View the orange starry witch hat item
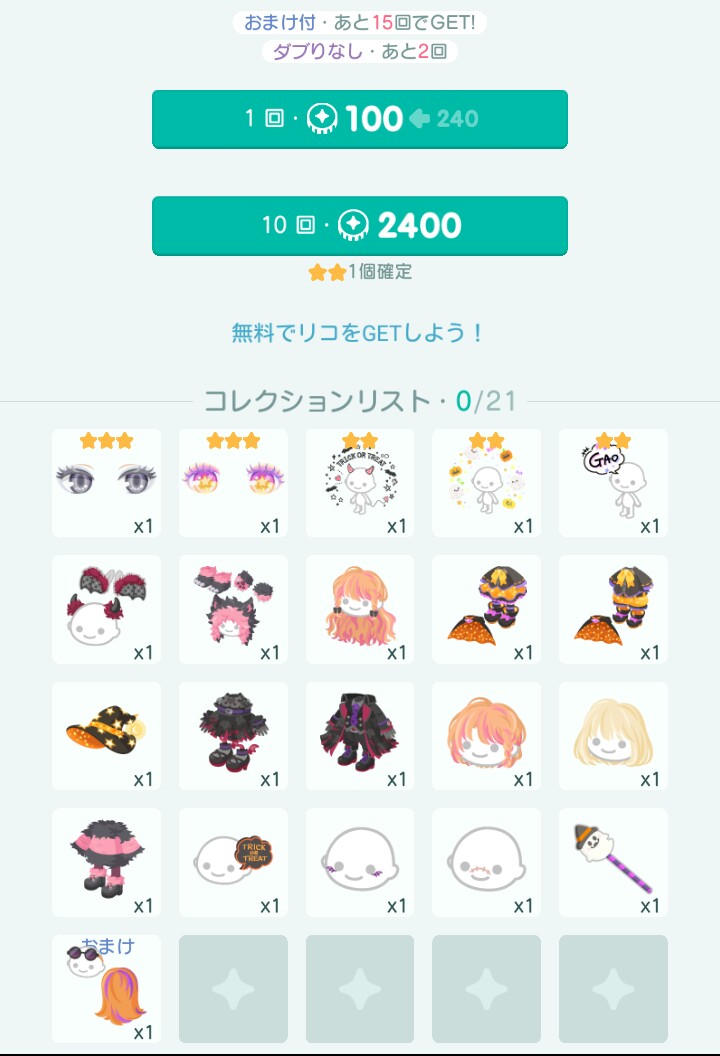 click(106, 736)
